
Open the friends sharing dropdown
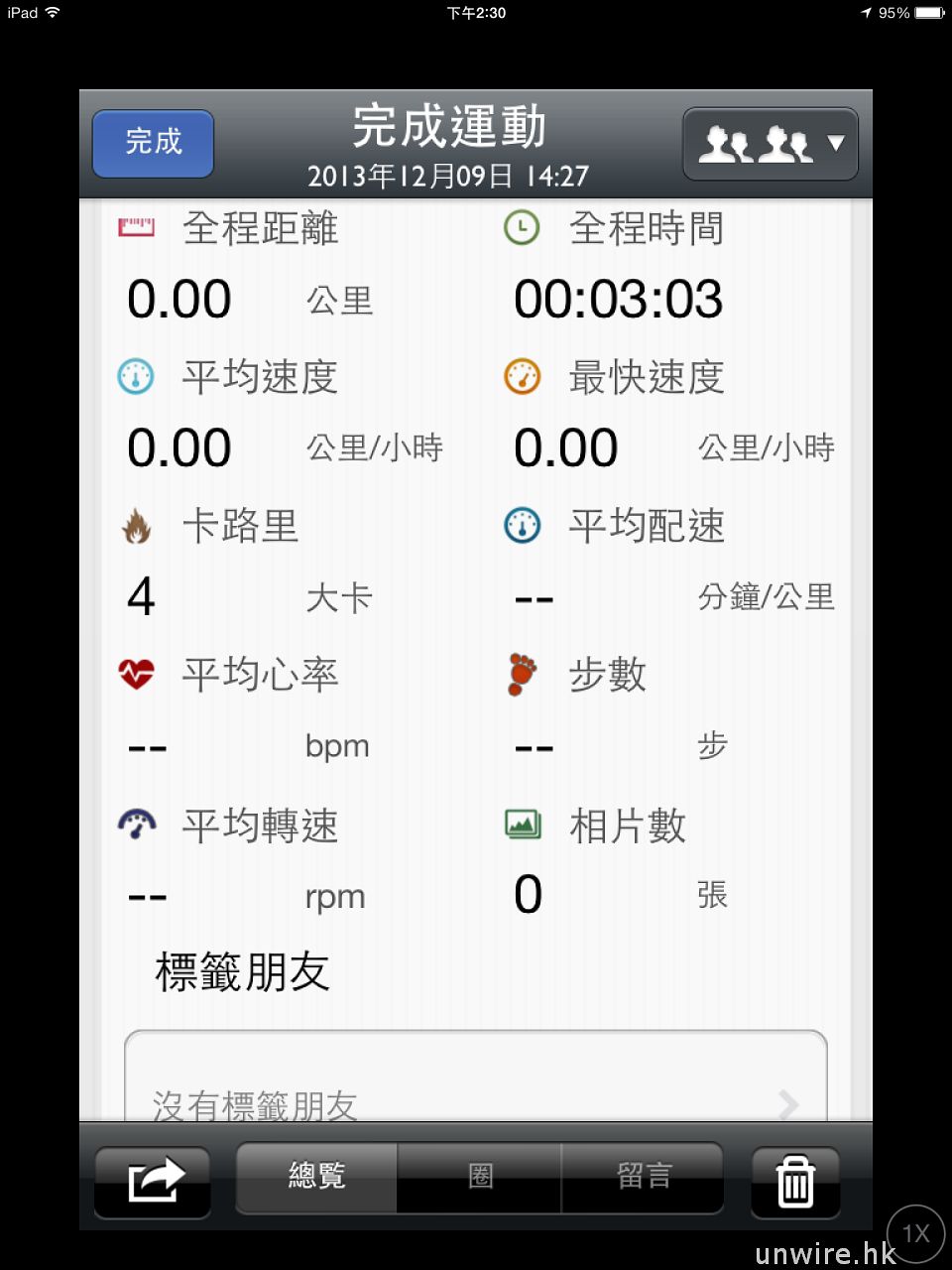click(x=770, y=144)
